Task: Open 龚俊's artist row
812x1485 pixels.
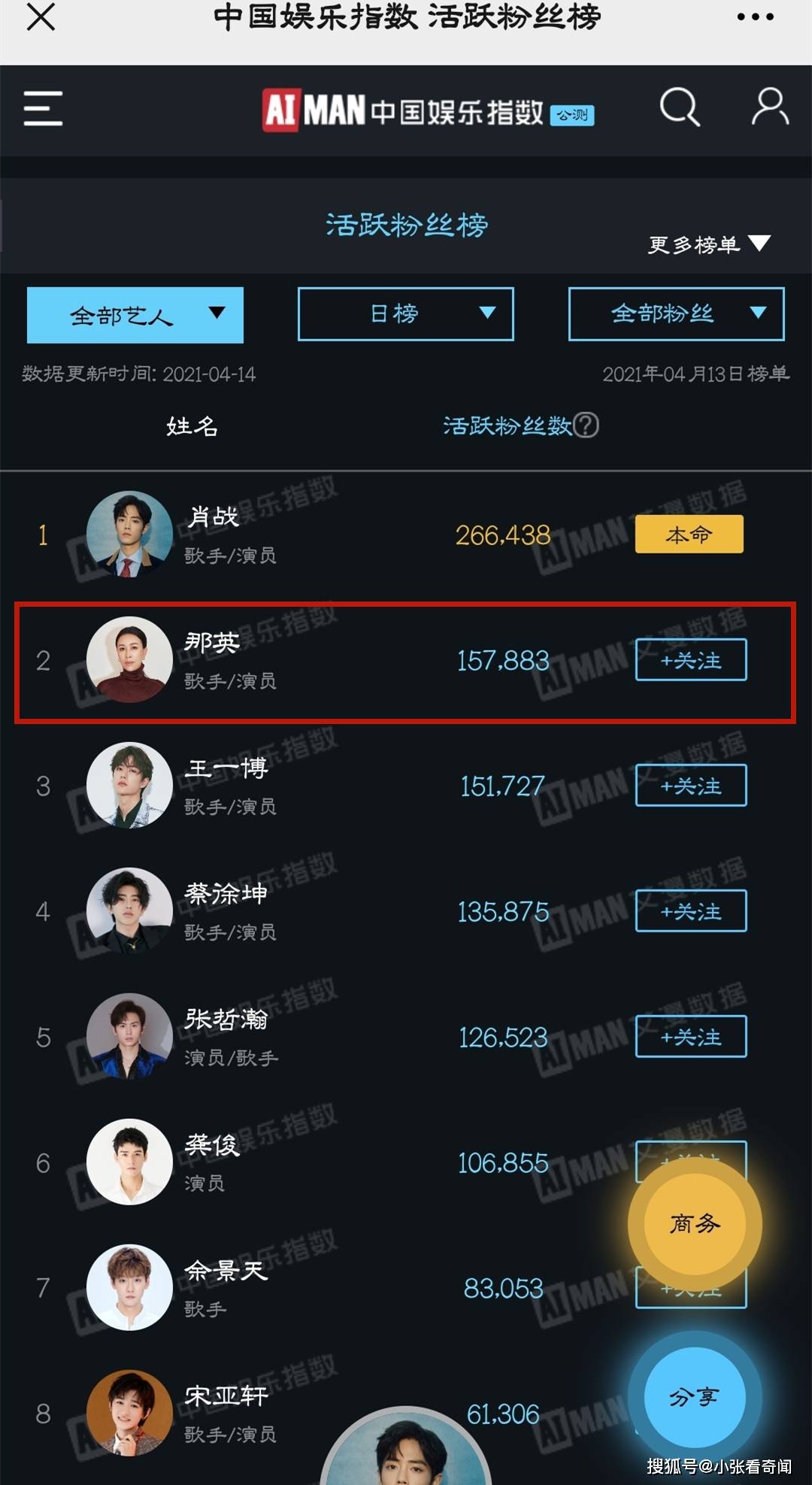Action: 212,1162
